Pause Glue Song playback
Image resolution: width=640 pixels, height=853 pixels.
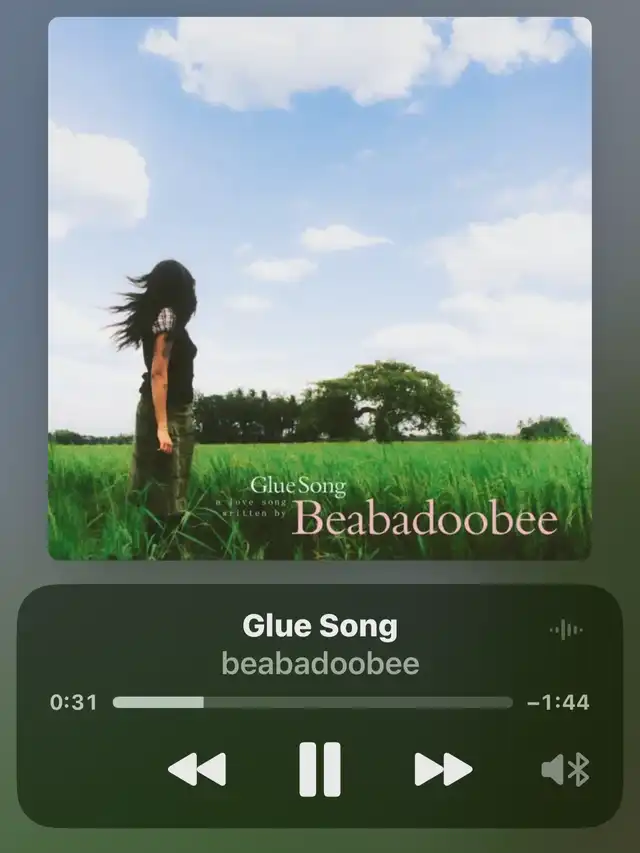tap(320, 769)
